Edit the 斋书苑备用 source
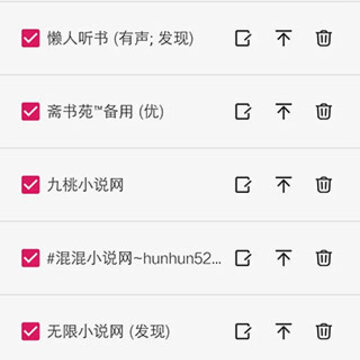 pyautogui.click(x=243, y=111)
